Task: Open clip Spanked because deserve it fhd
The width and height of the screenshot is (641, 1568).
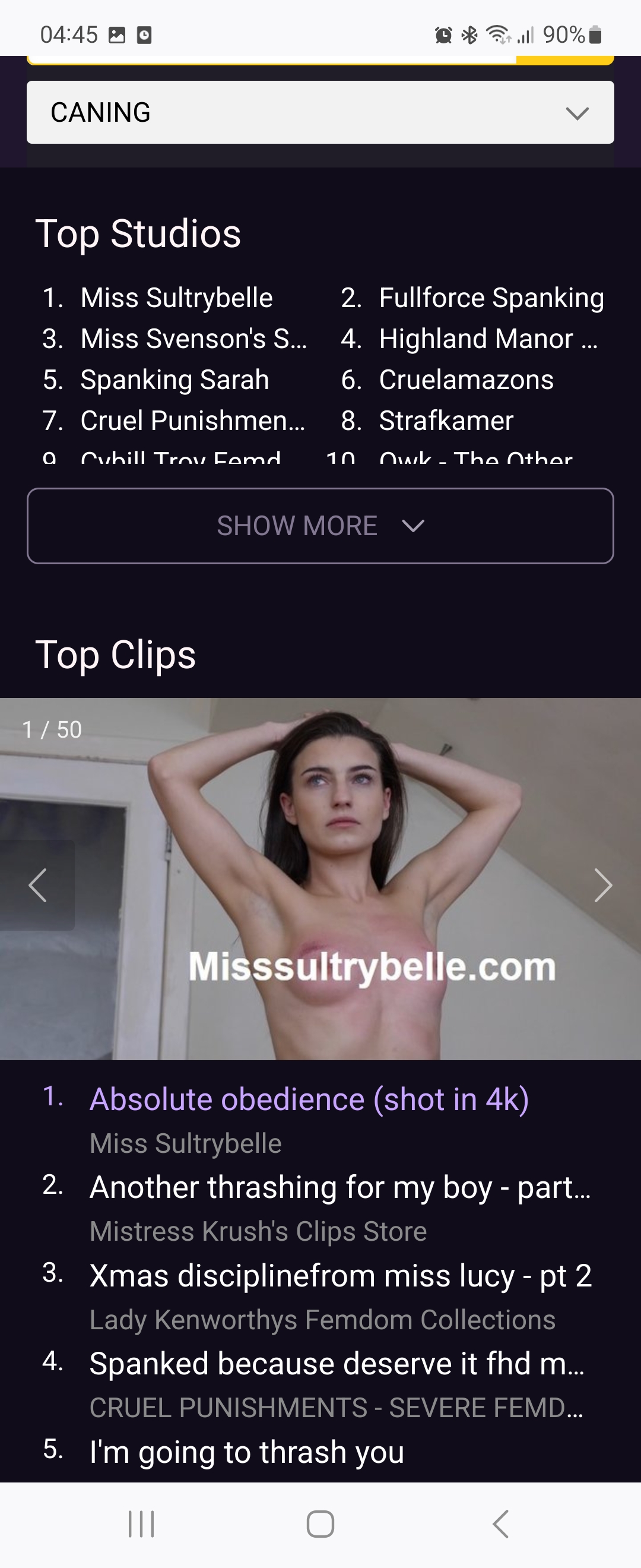Action: [337, 1364]
